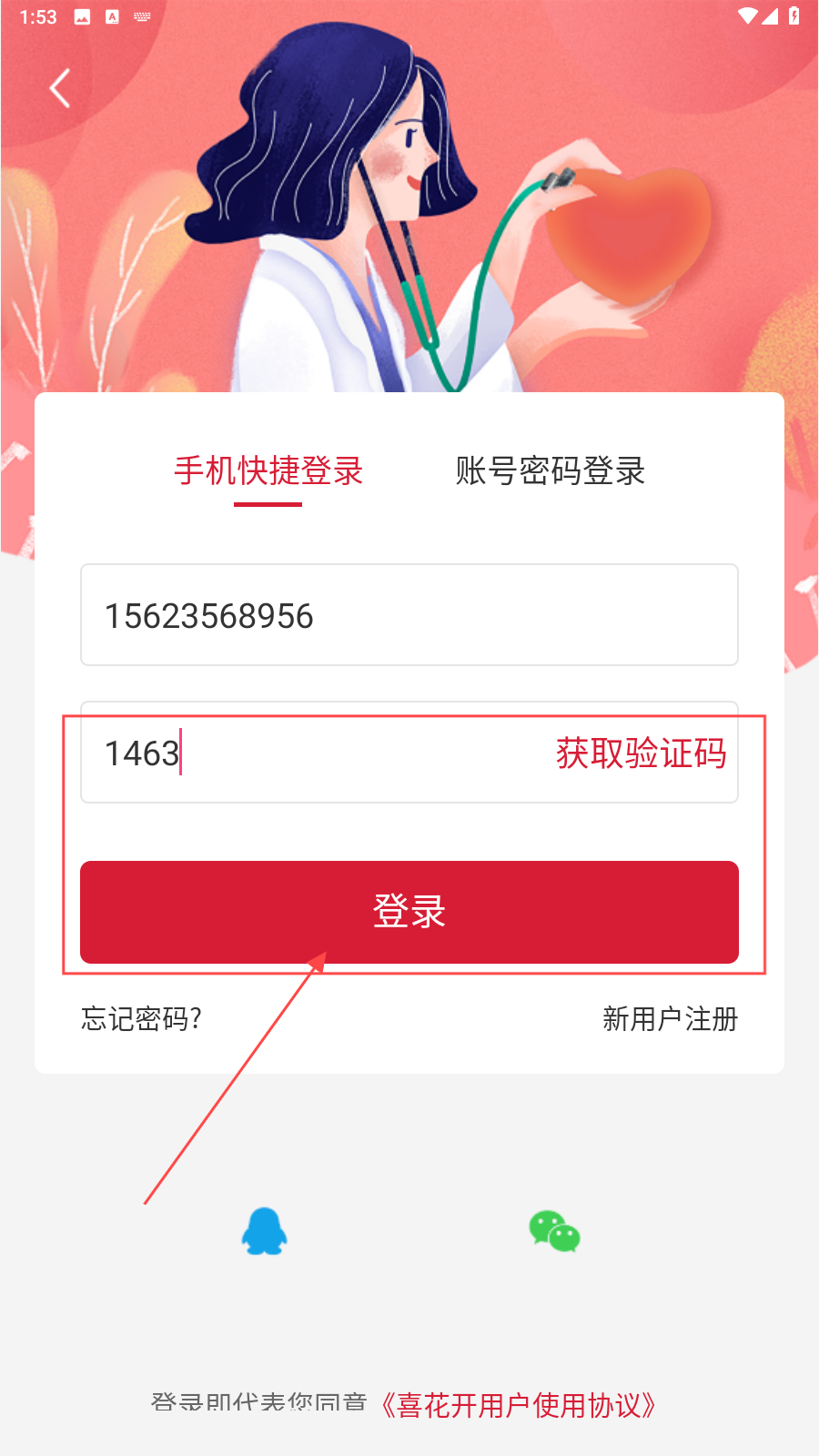Open 新用户注册 to create an account

670,1018
